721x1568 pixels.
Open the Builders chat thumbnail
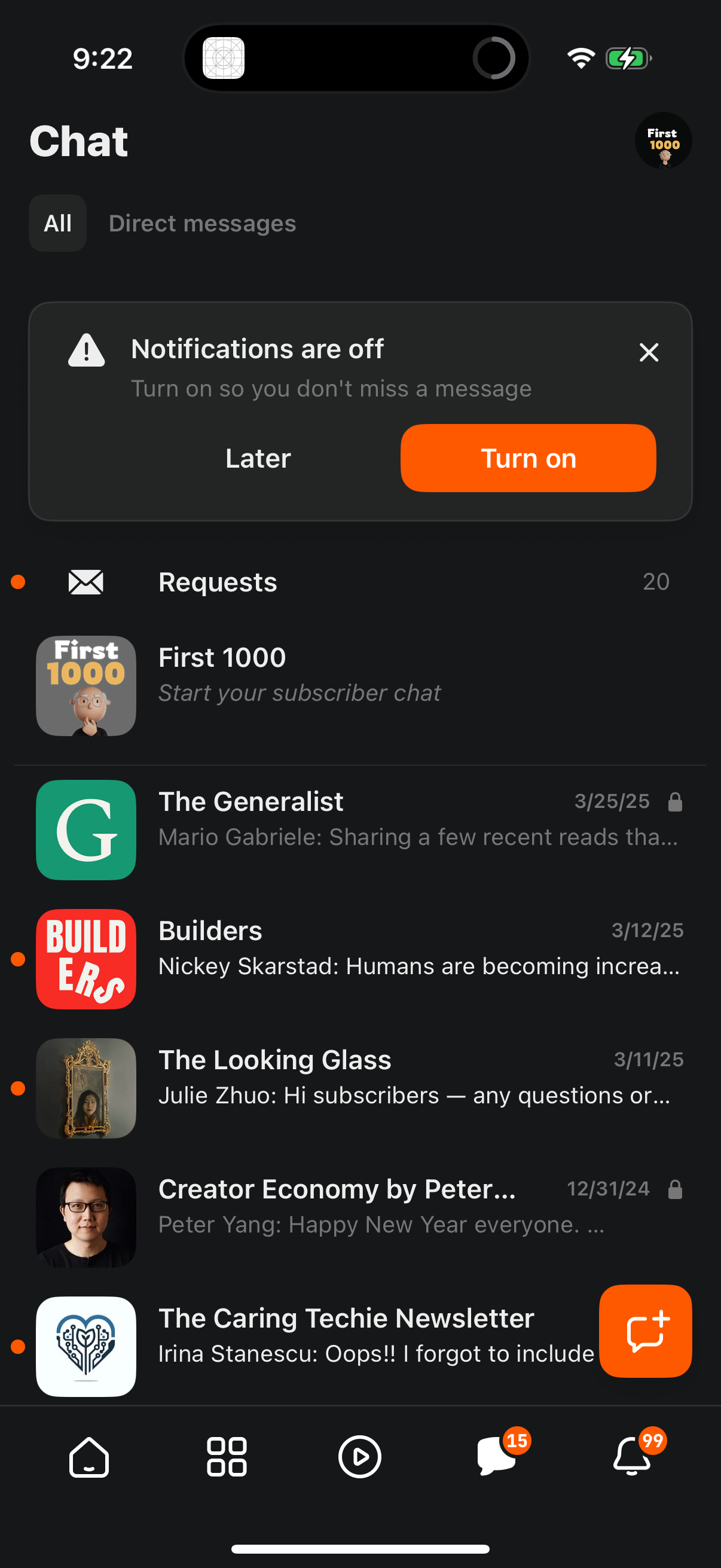click(85, 959)
